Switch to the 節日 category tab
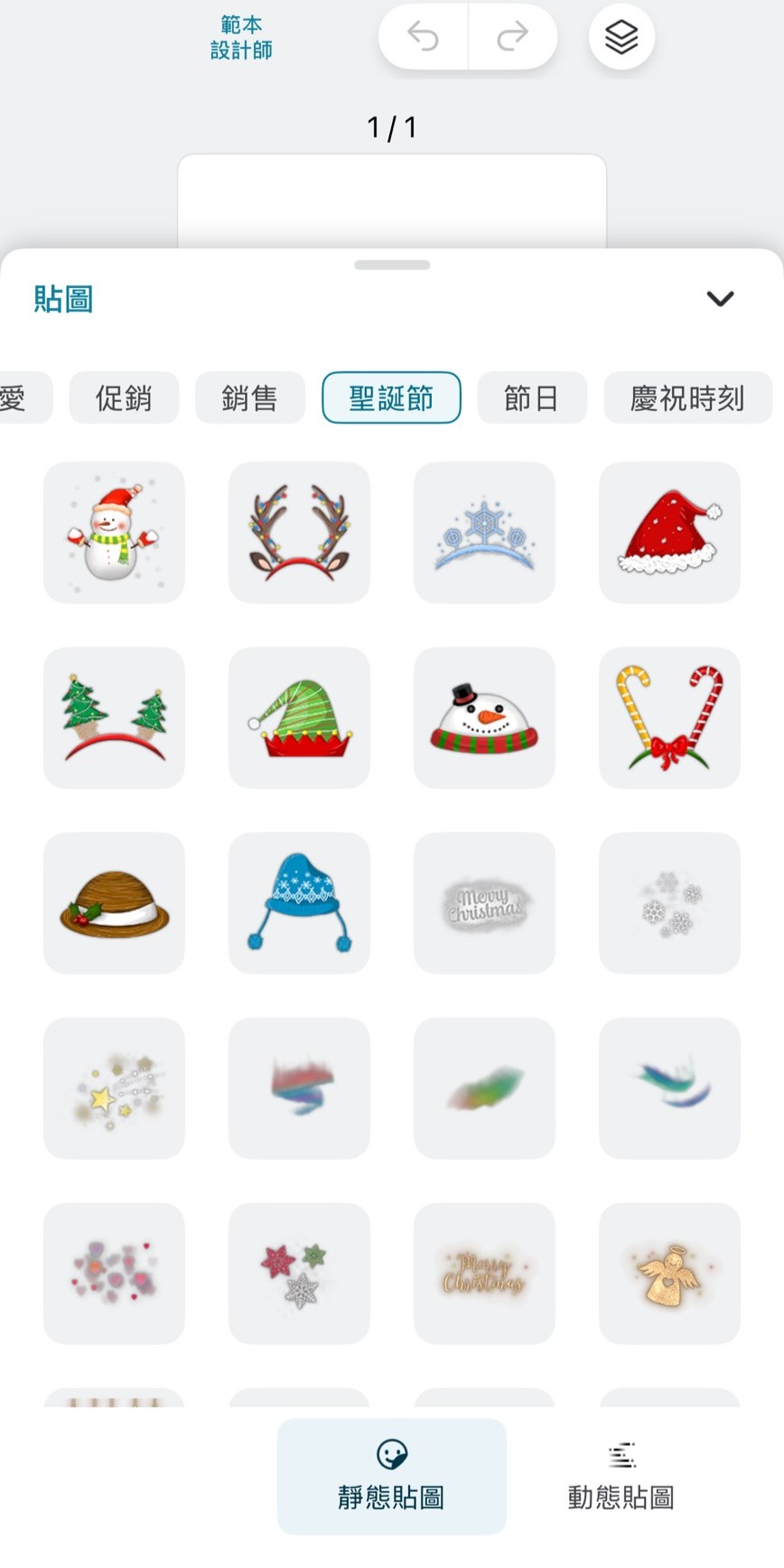The width and height of the screenshot is (784, 1568). pos(532,397)
